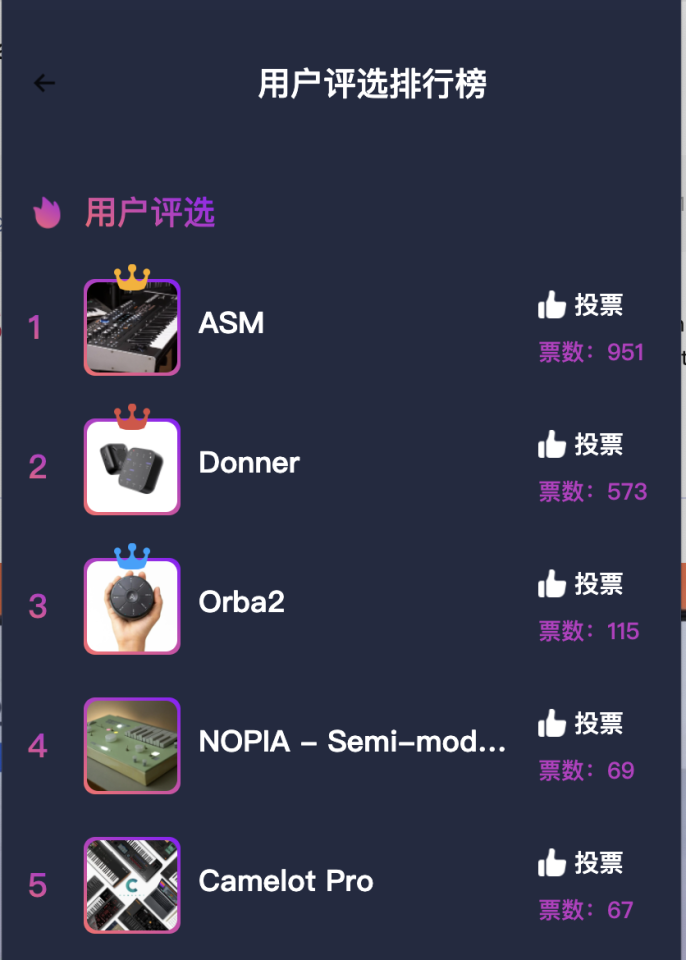The width and height of the screenshot is (686, 960).
Task: Give Camelot Pro a vote
Action: pos(581,862)
